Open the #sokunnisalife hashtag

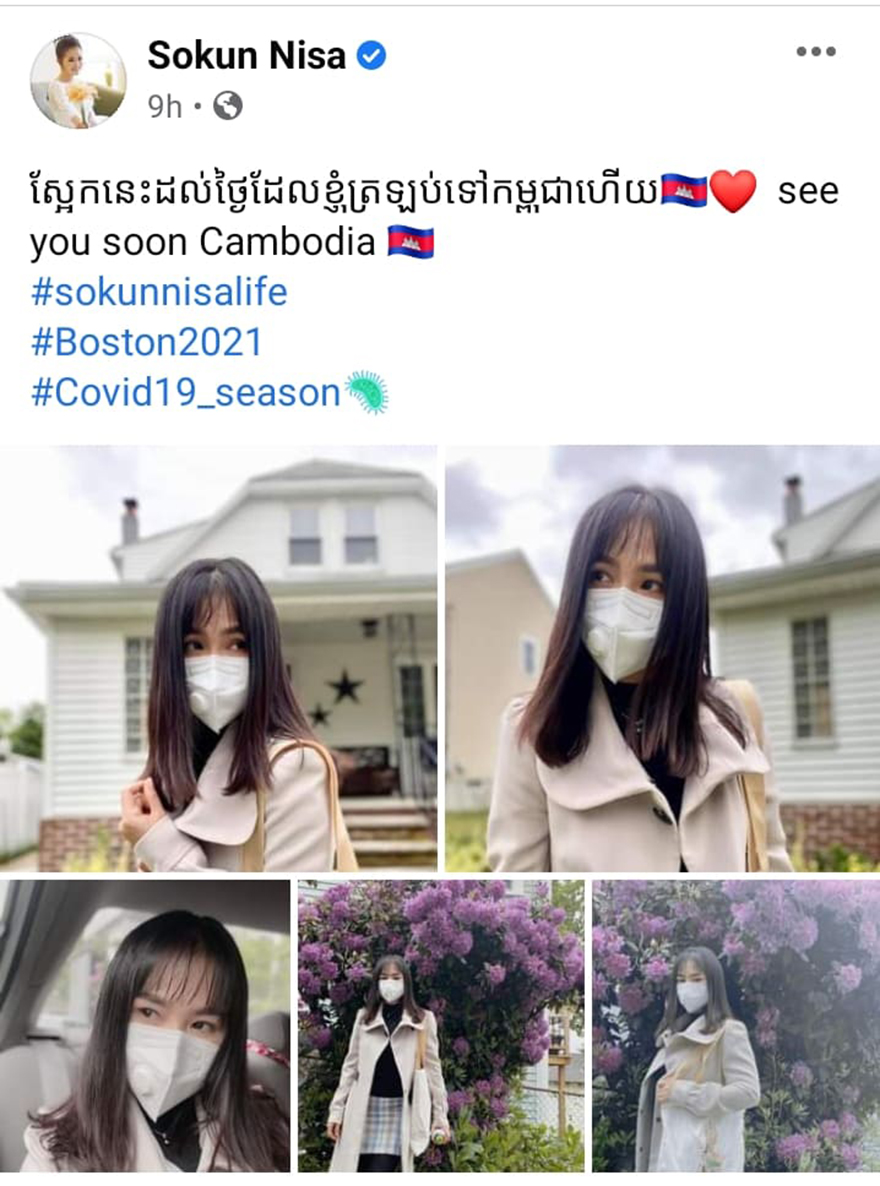[159, 292]
